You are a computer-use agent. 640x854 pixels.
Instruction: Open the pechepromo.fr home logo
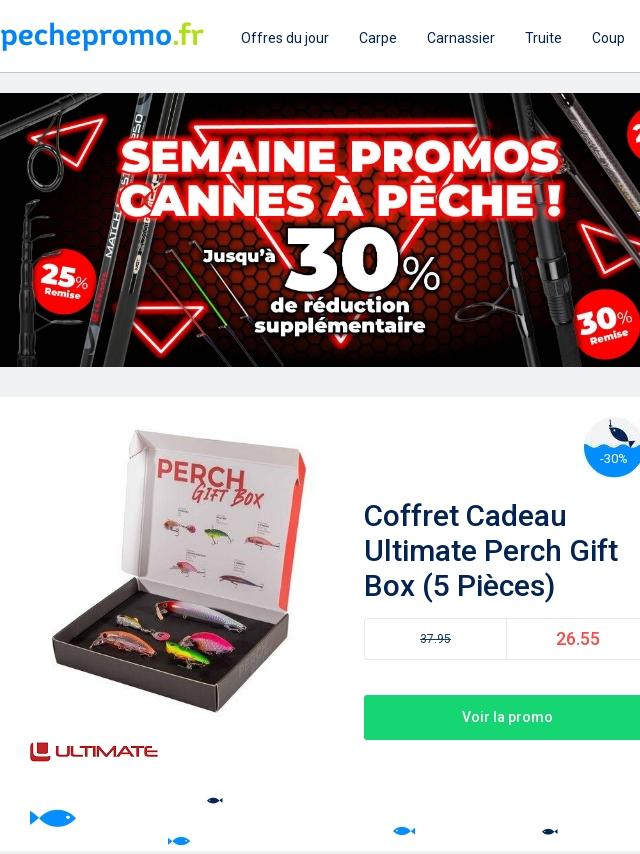(102, 37)
